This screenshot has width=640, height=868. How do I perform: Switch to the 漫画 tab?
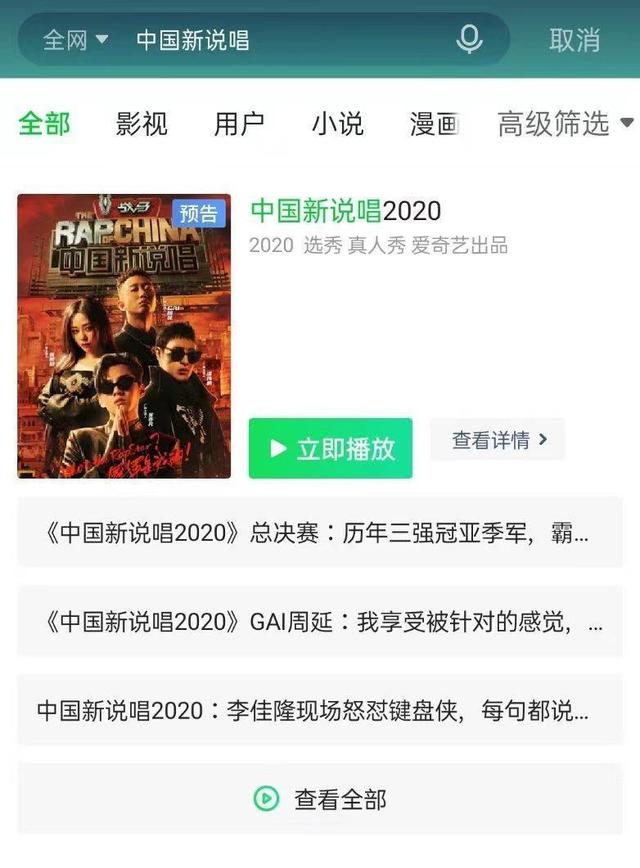434,124
